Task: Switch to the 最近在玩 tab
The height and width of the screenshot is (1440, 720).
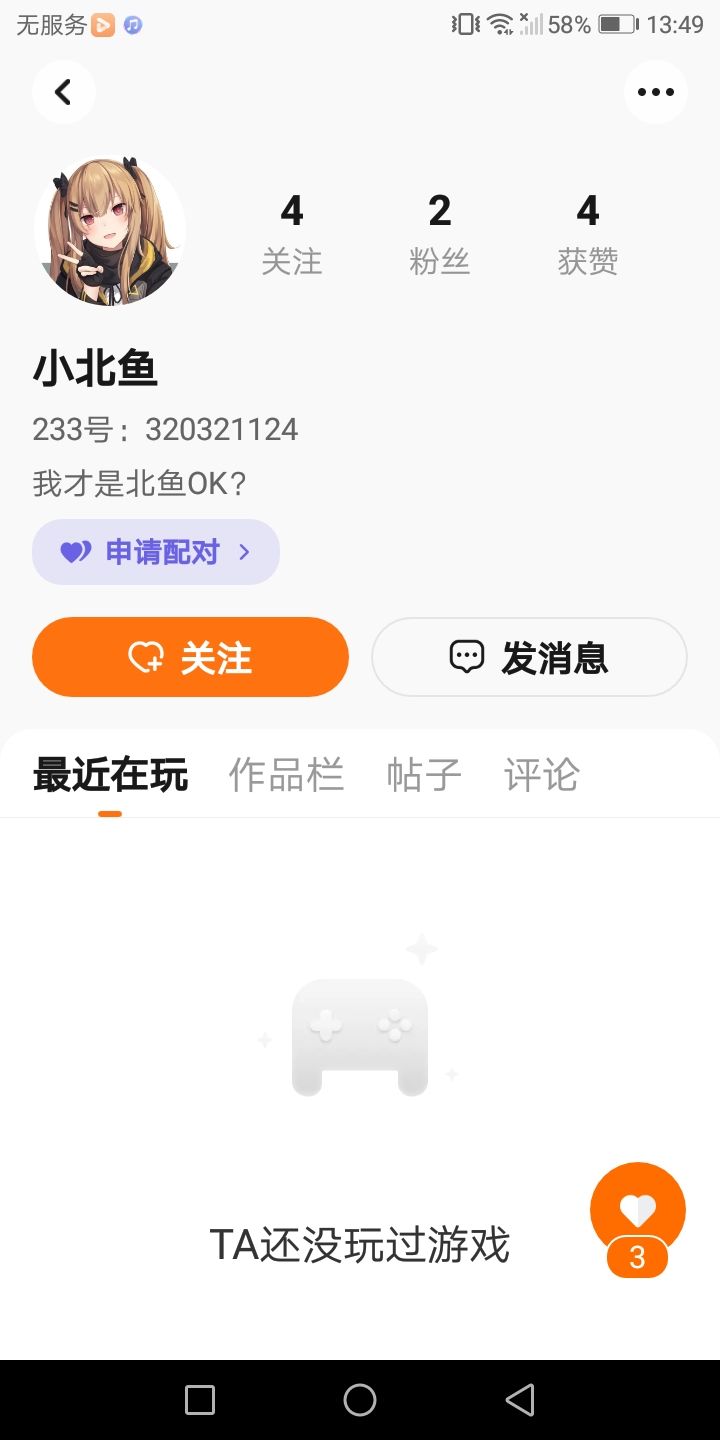Action: point(110,775)
